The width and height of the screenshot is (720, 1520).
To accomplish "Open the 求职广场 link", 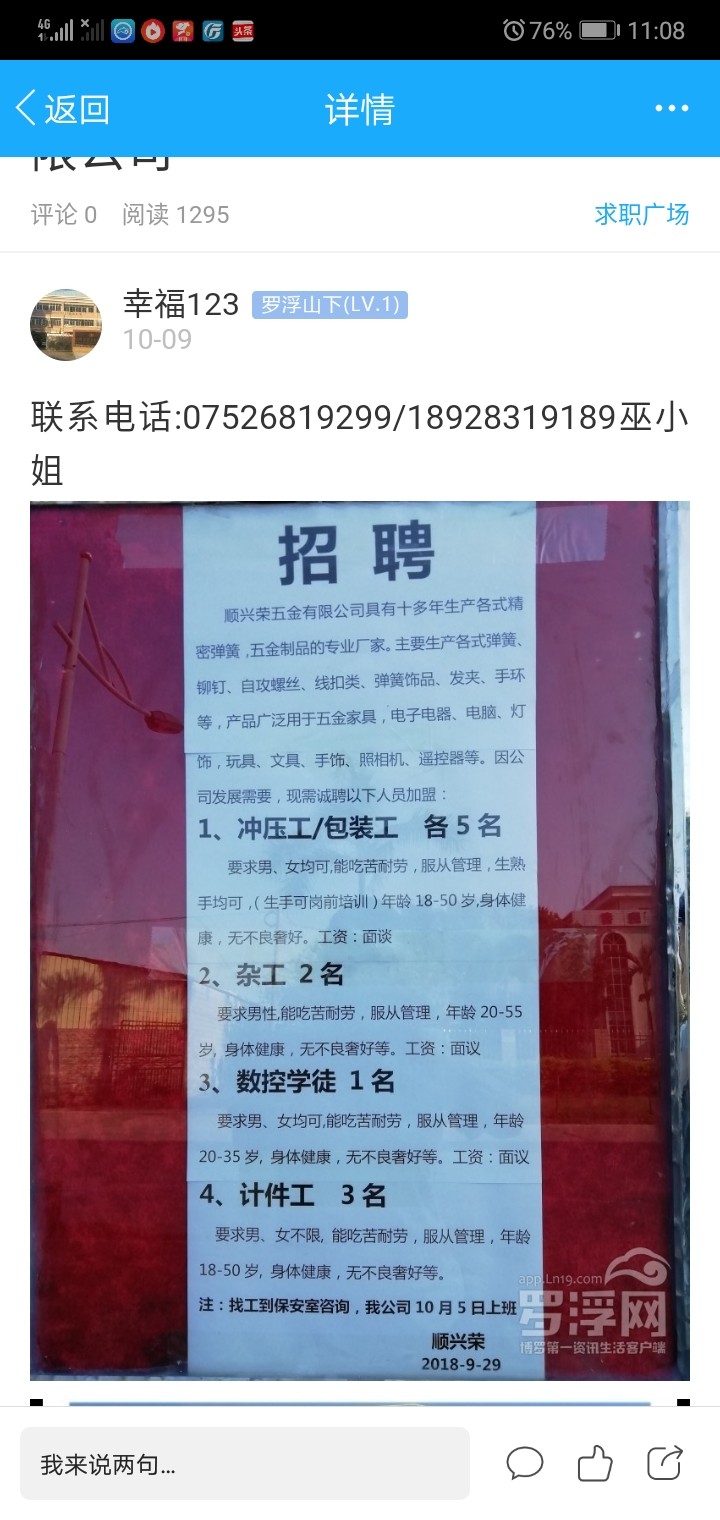I will point(641,214).
